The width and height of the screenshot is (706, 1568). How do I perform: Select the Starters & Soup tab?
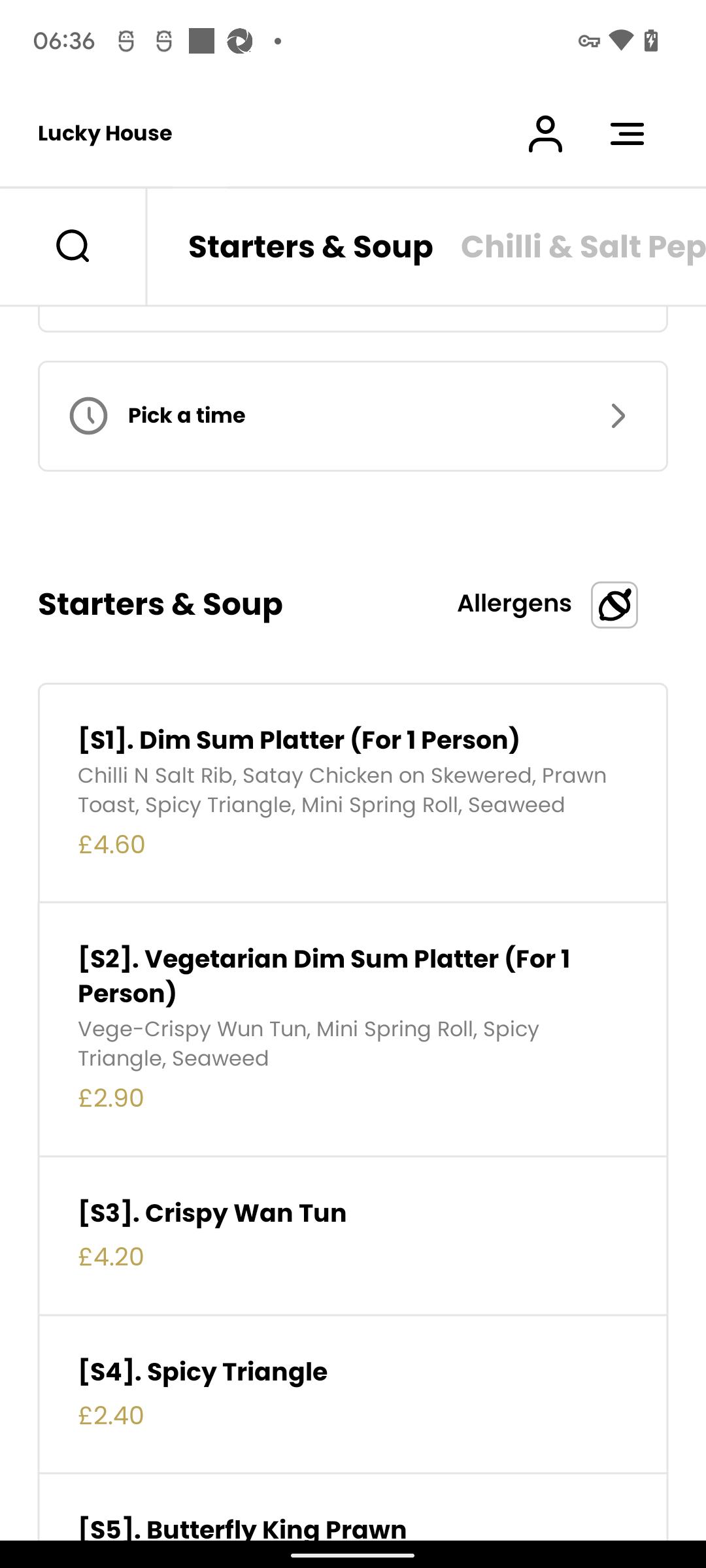pyautogui.click(x=311, y=247)
